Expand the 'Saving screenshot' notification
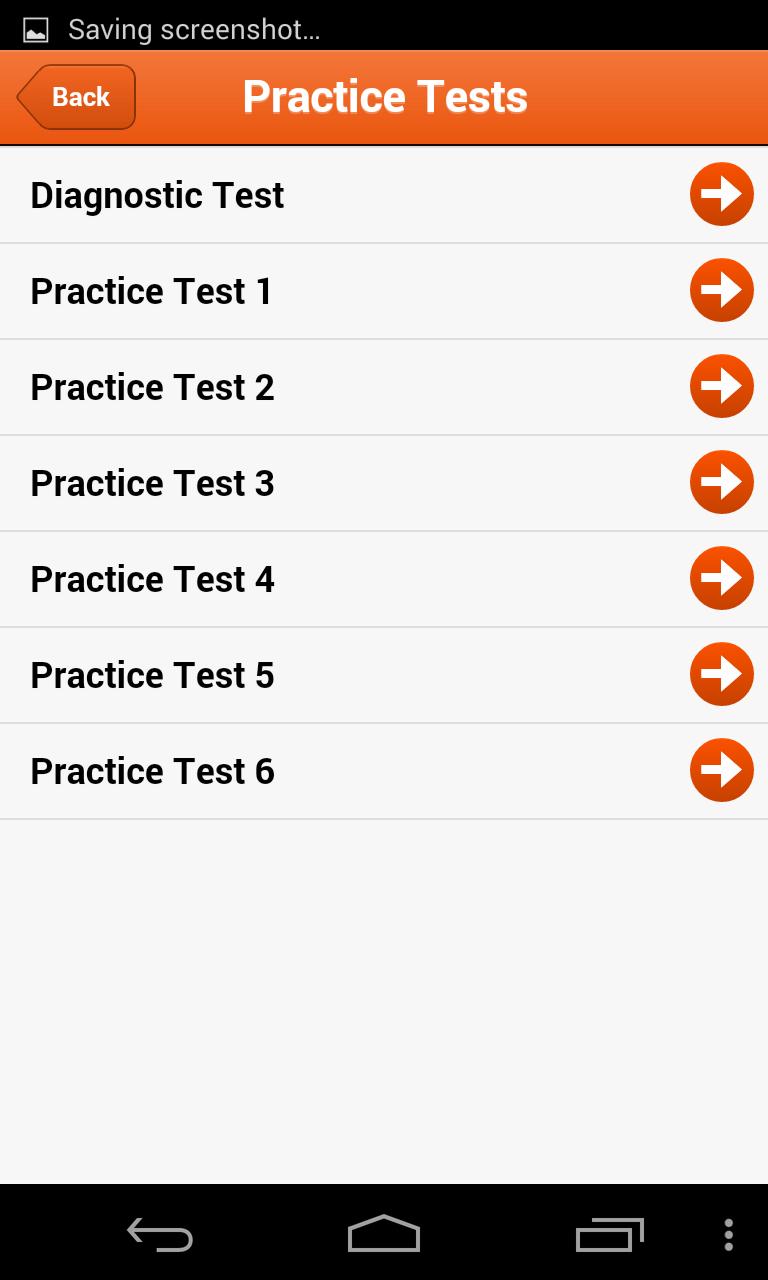This screenshot has height=1280, width=768. [195, 29]
